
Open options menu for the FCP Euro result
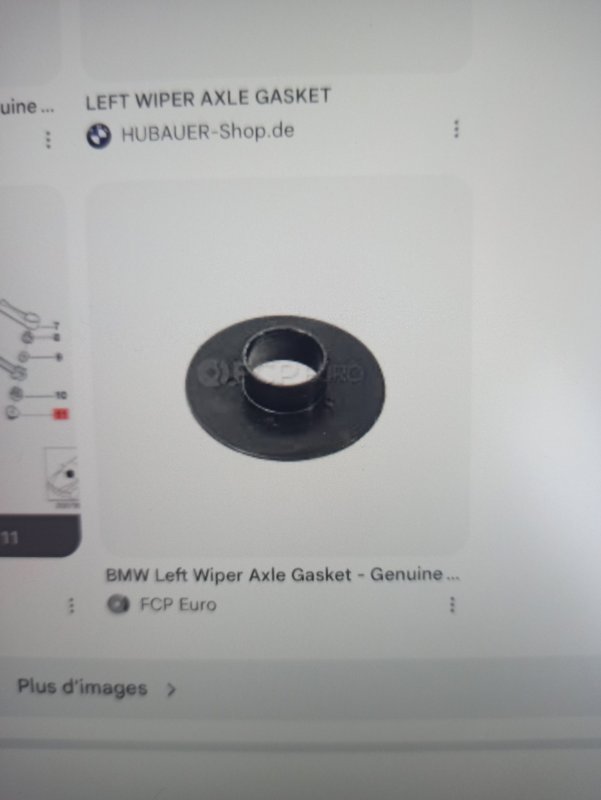452,605
